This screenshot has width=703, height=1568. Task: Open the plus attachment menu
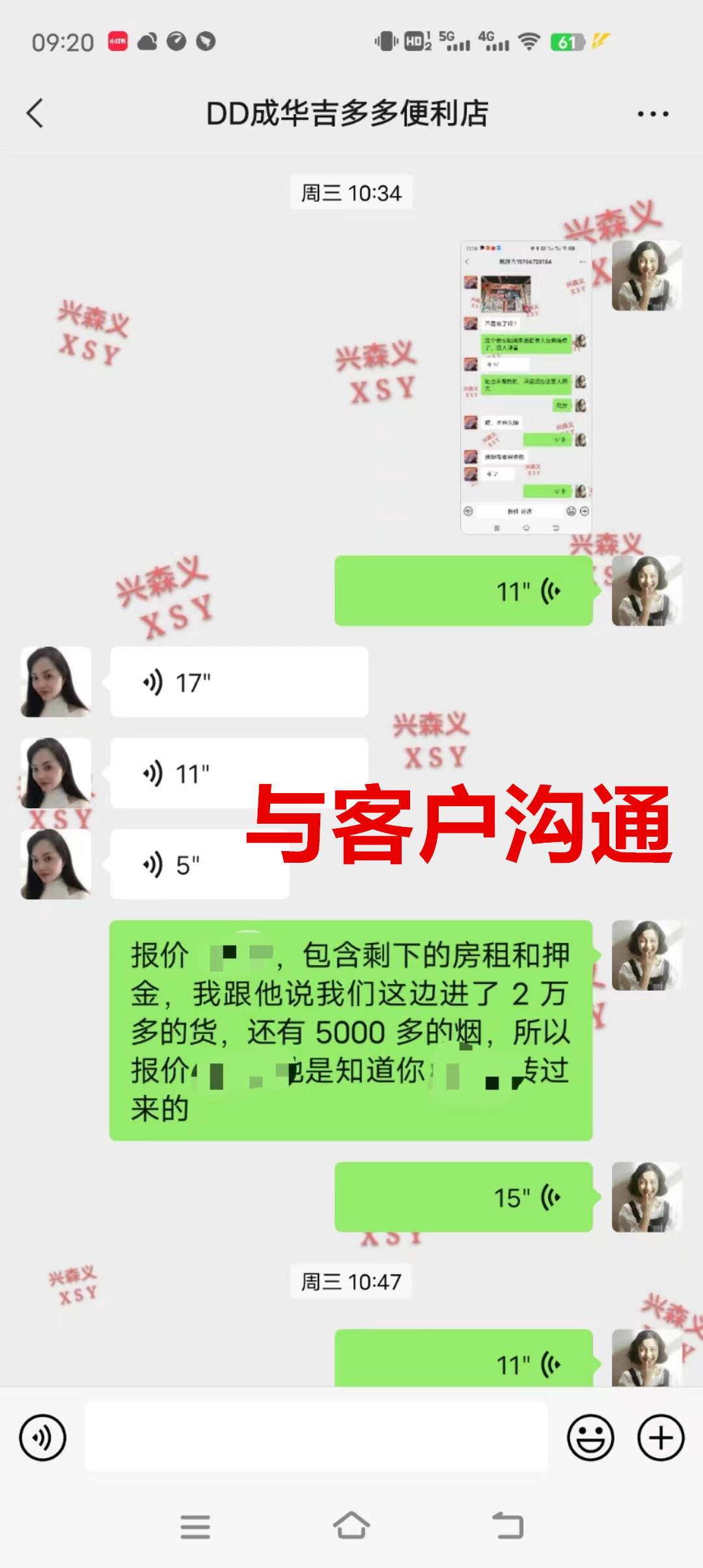[x=661, y=1438]
